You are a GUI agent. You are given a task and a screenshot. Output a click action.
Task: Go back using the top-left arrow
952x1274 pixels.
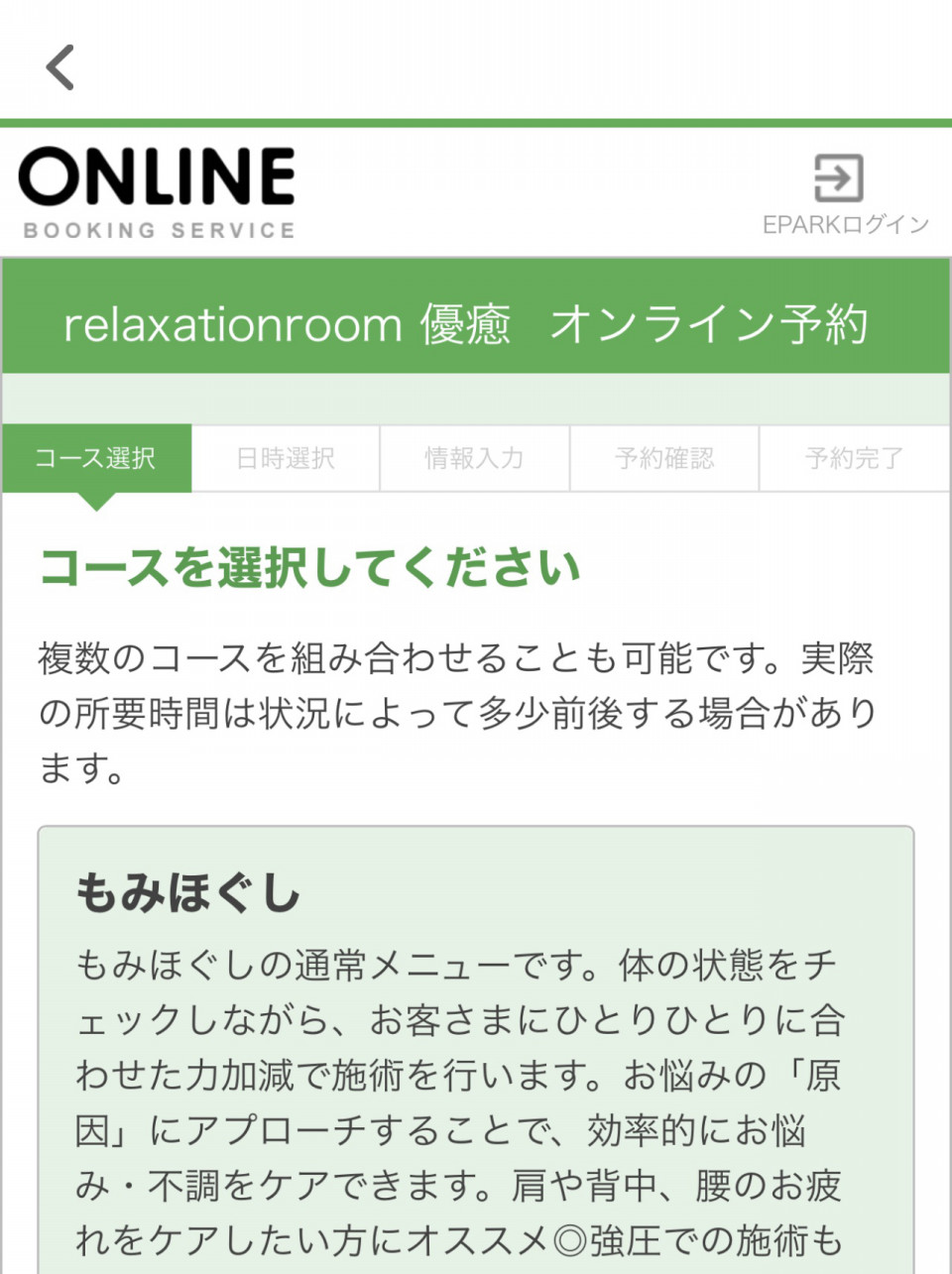click(60, 67)
